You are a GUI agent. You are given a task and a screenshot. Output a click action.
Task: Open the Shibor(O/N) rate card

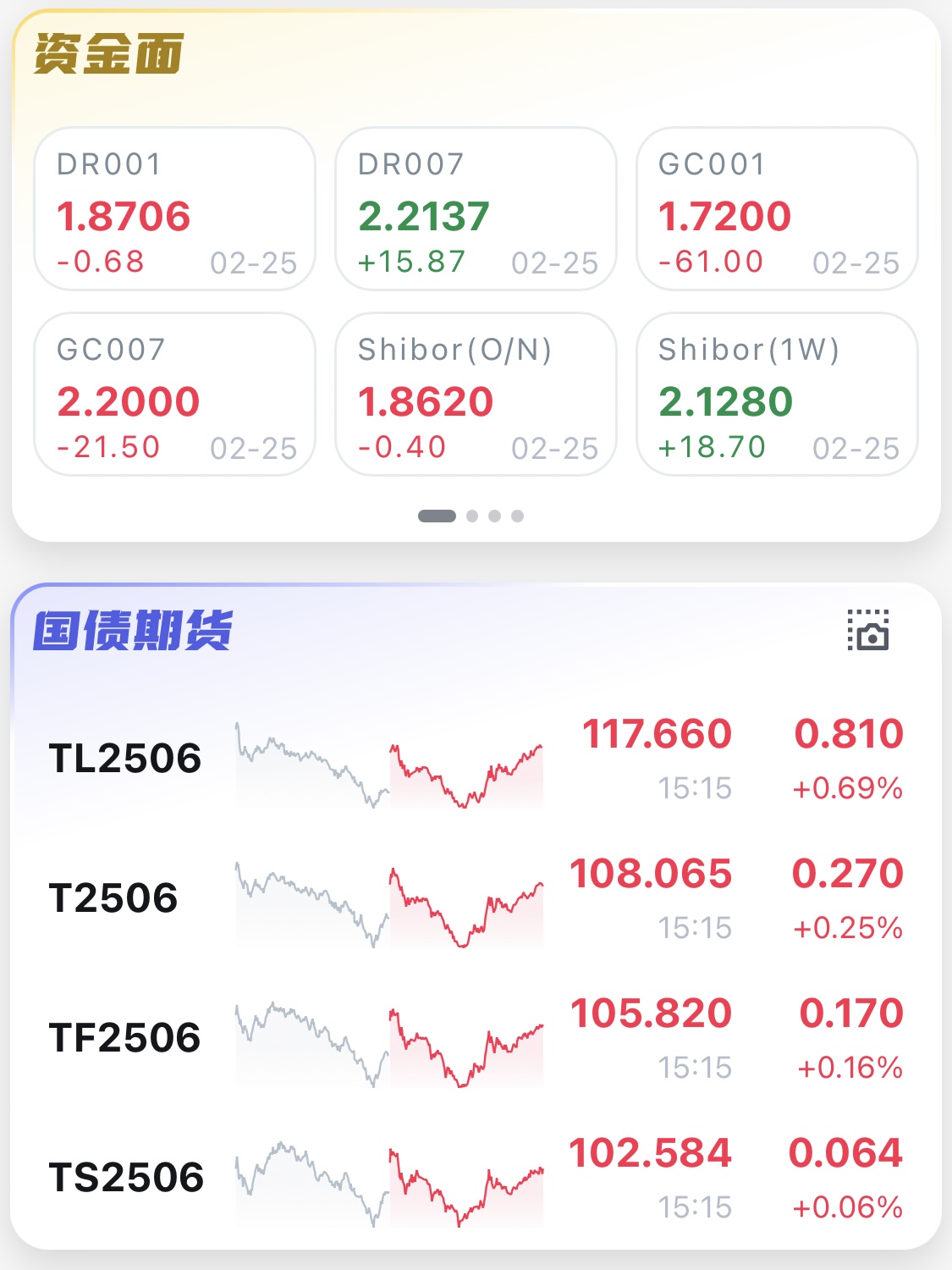[x=476, y=395]
